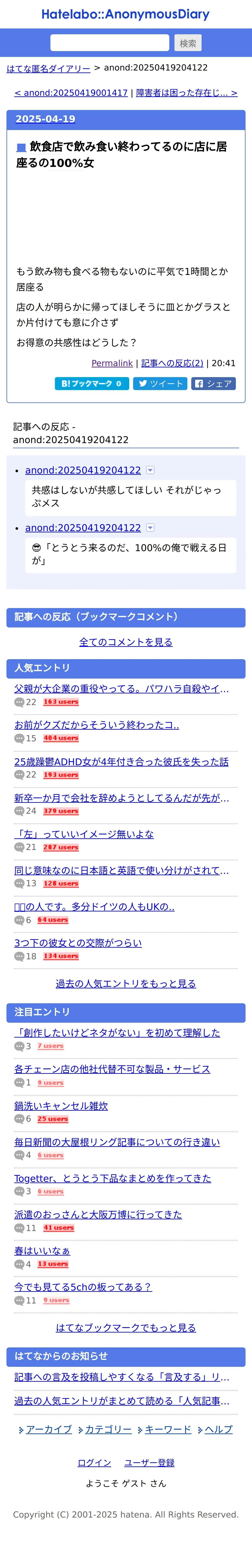View 記事への反応(2) link
The image size is (252, 1568).
[172, 363]
